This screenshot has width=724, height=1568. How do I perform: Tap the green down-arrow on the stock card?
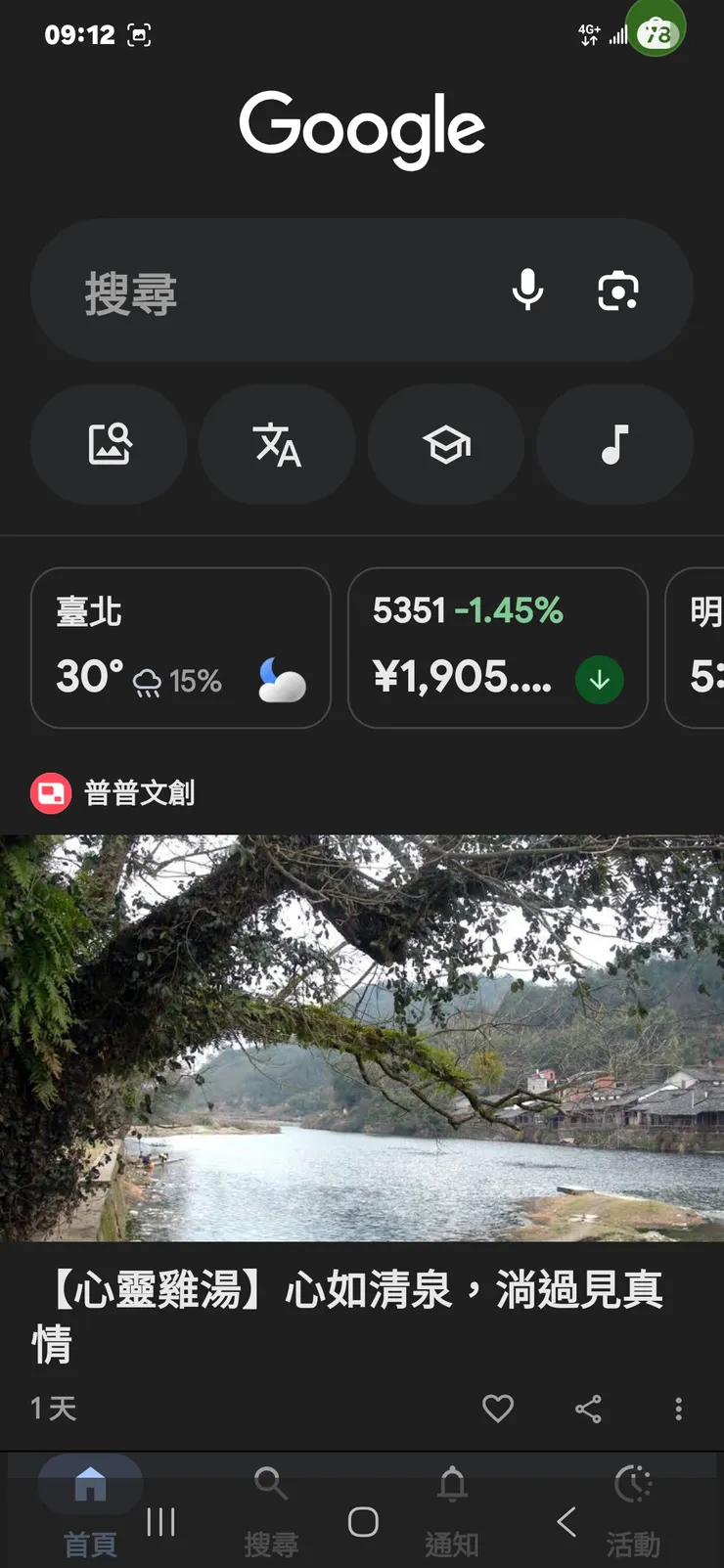pos(600,680)
